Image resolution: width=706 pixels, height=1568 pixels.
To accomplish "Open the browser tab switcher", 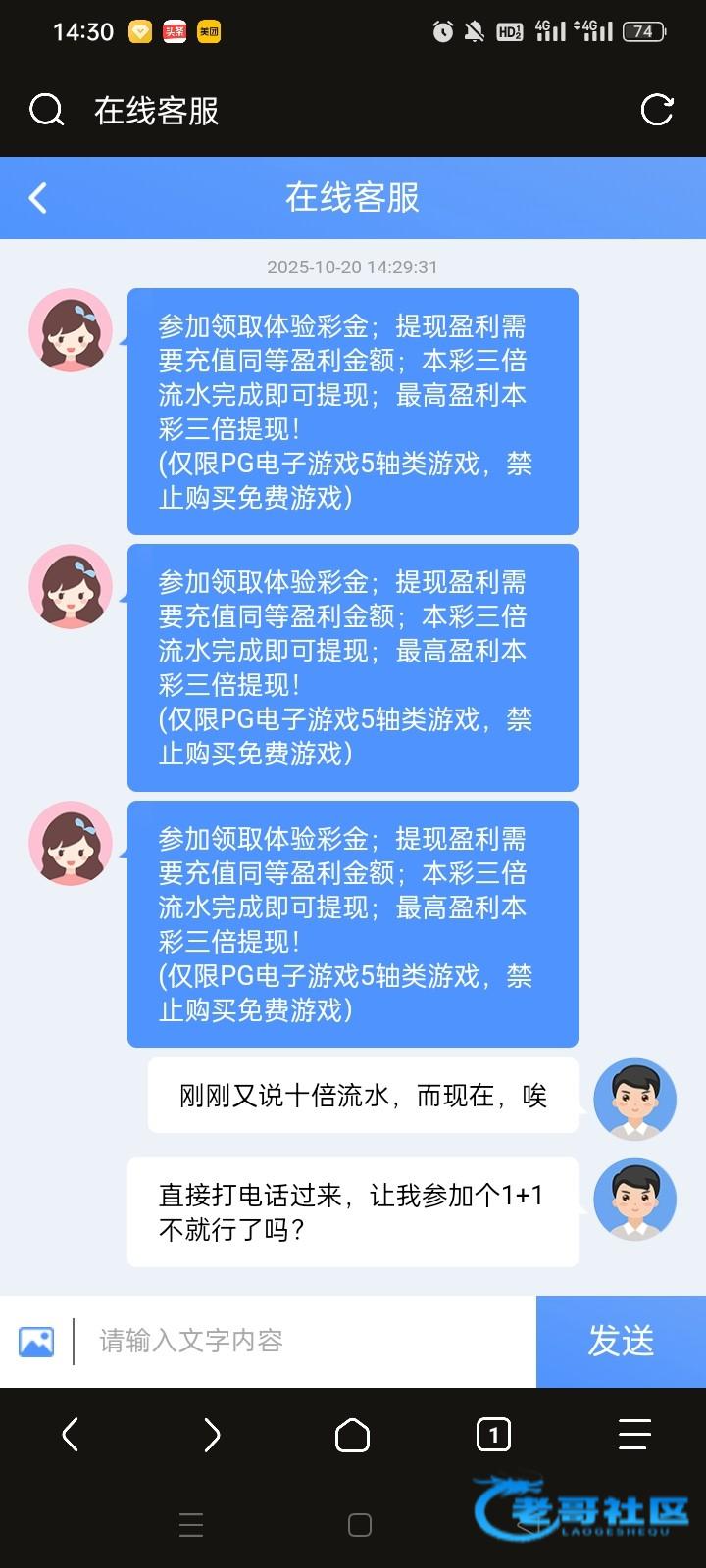I will click(493, 1435).
